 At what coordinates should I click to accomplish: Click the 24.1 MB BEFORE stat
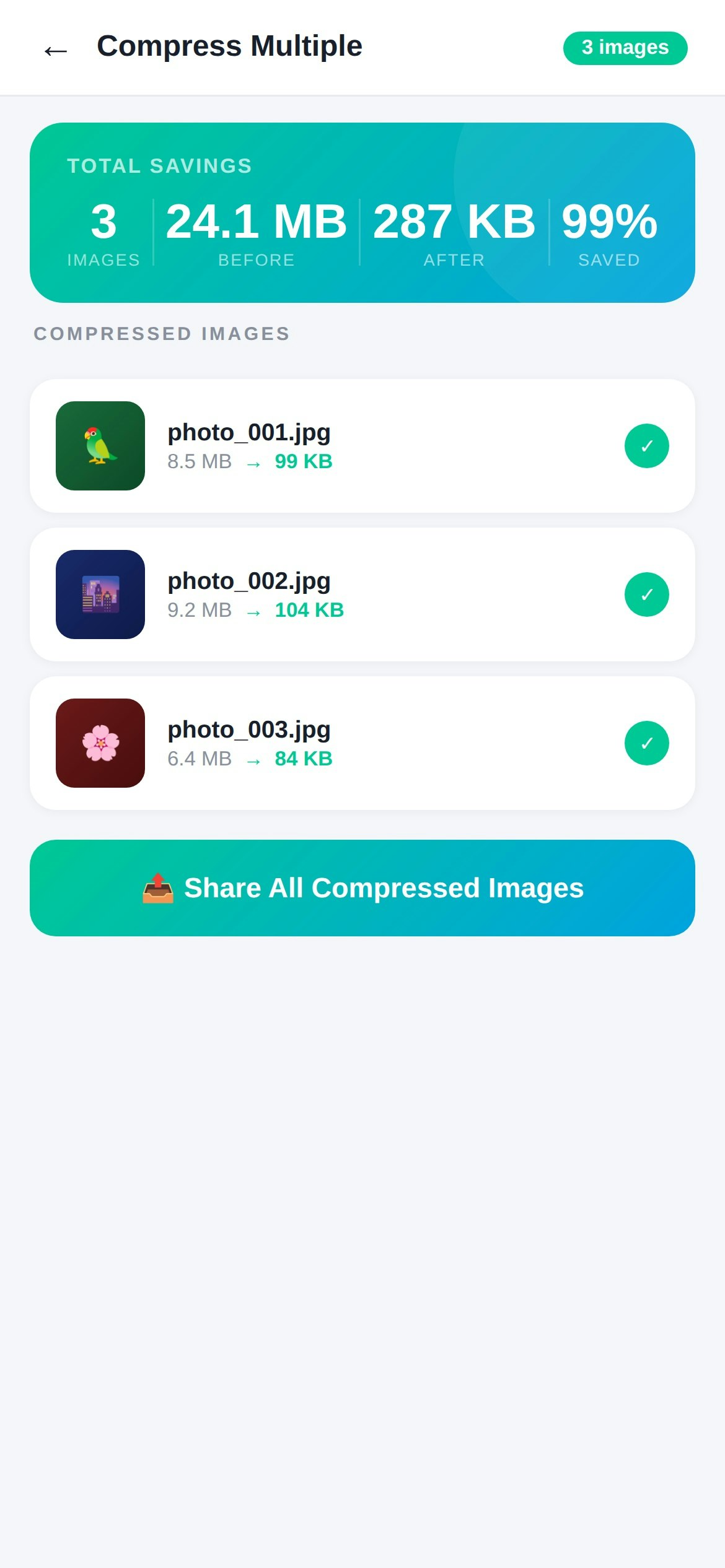[x=256, y=233]
